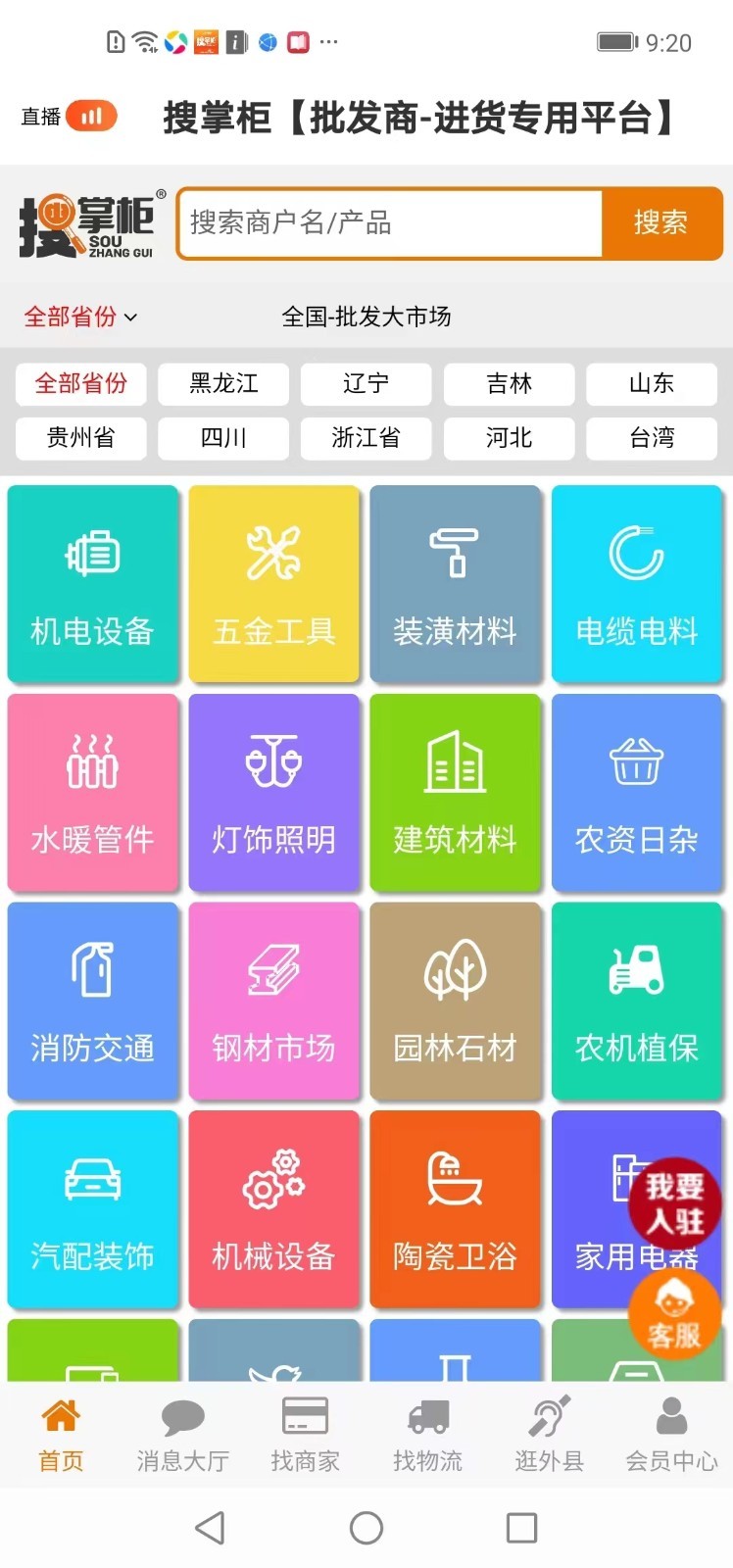Screen dimensions: 733x1568
Task: Select the 台湾 province chip
Action: (x=651, y=438)
